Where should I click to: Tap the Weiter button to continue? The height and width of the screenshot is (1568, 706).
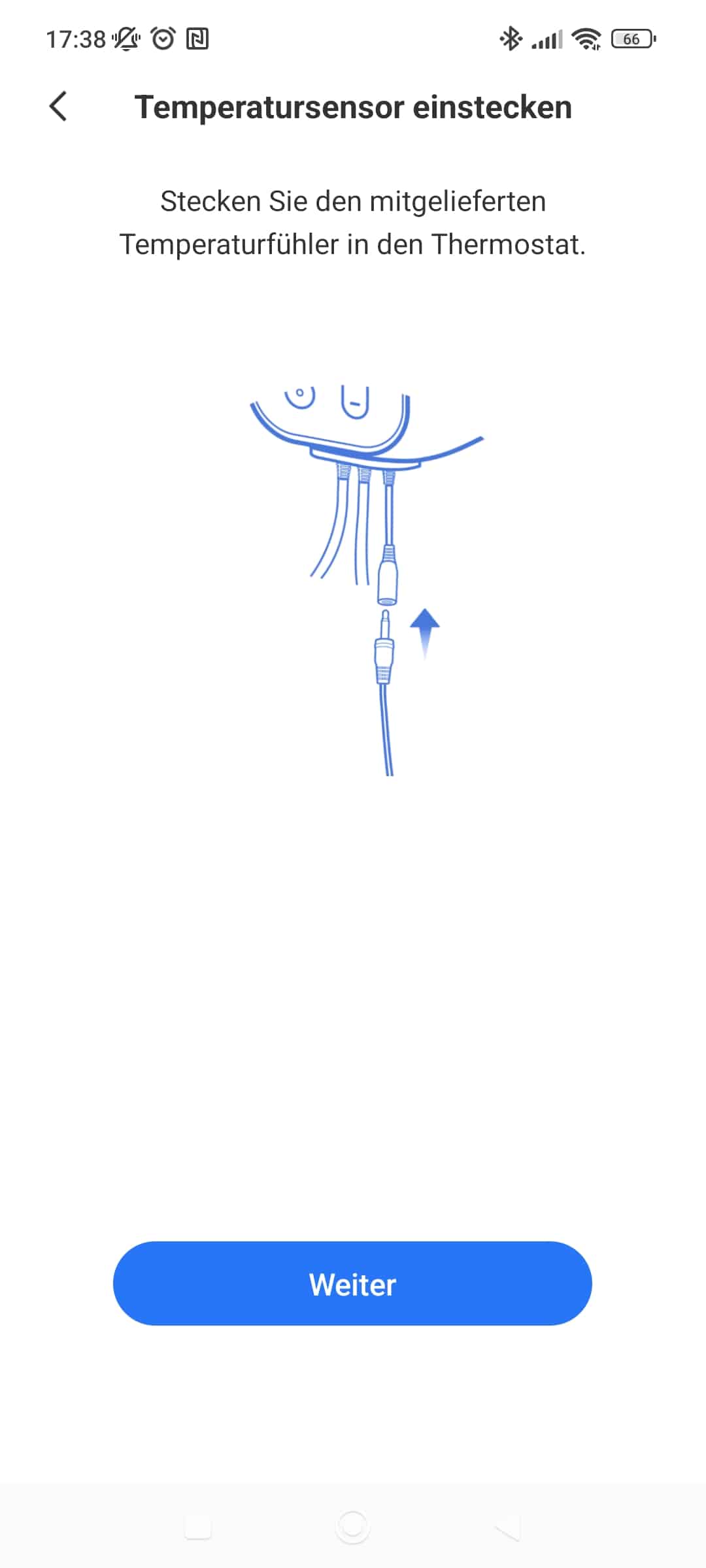[352, 1284]
